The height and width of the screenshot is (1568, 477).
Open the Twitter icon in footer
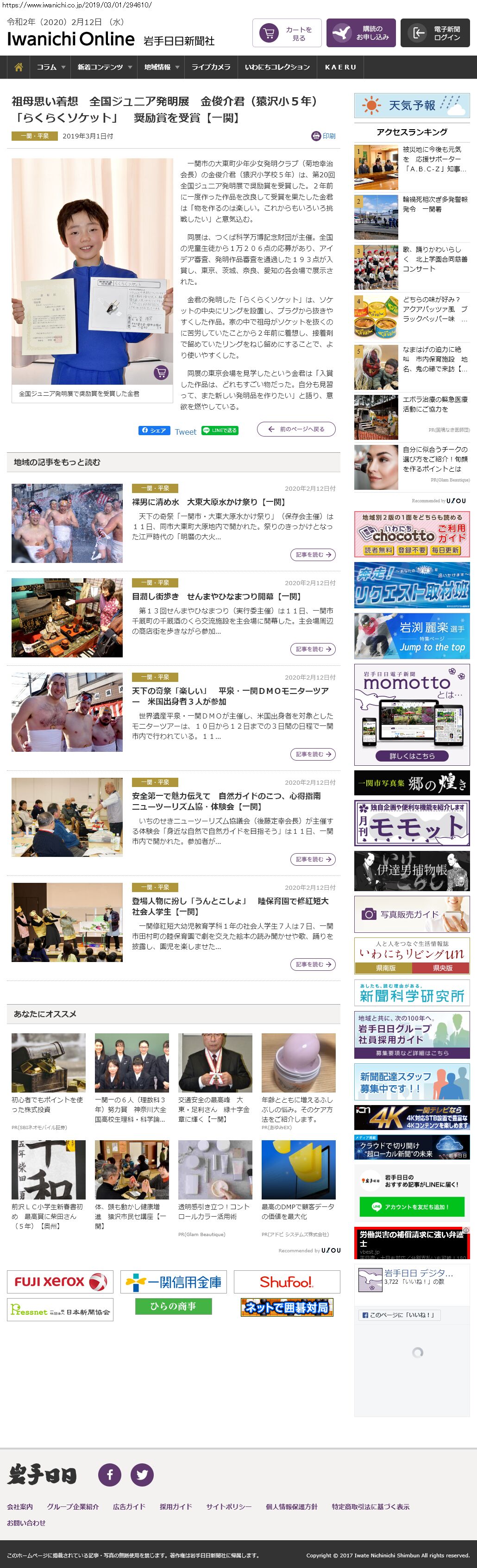142,1474
